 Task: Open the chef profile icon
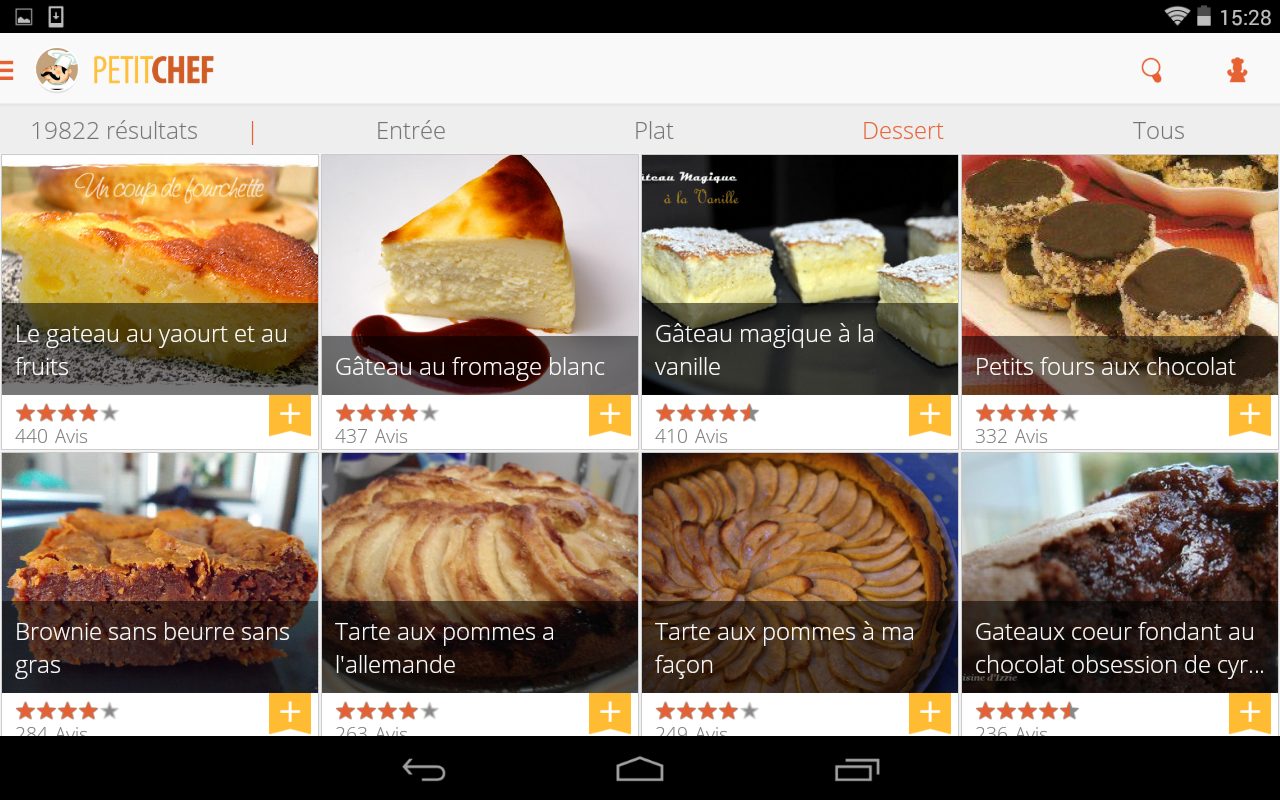point(1237,70)
